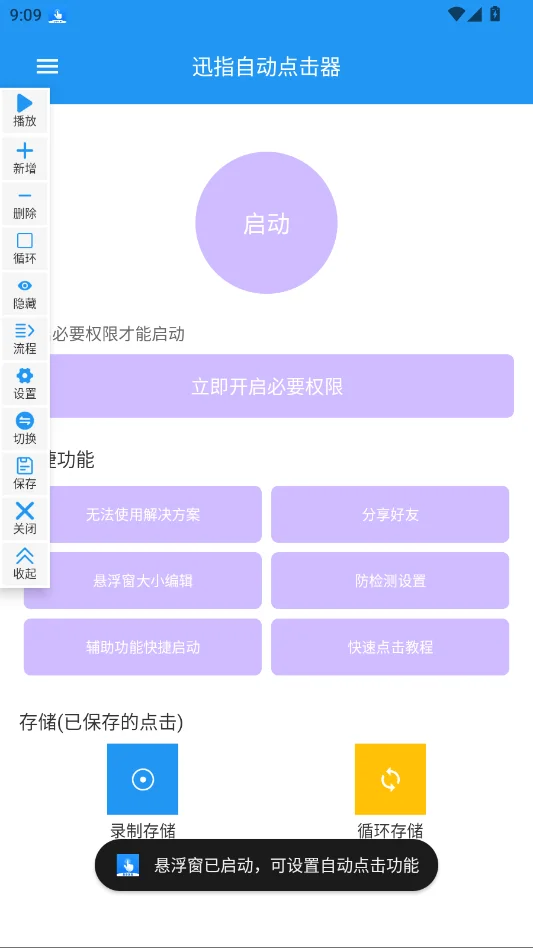Tap the 播放 play button in floating panel
533x948 pixels.
pos(25,111)
